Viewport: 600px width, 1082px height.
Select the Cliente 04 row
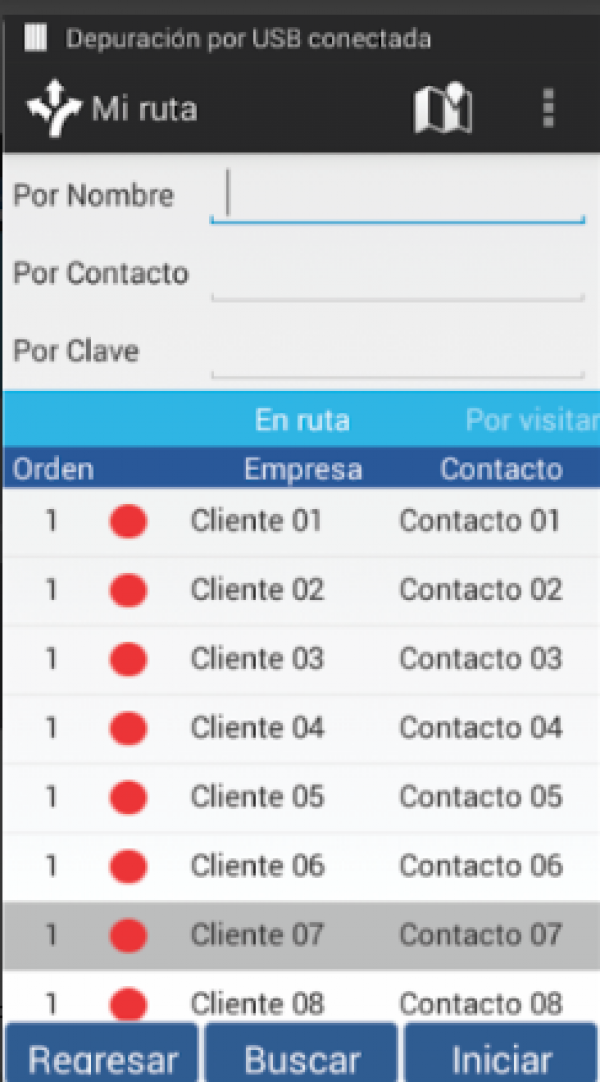point(301,729)
